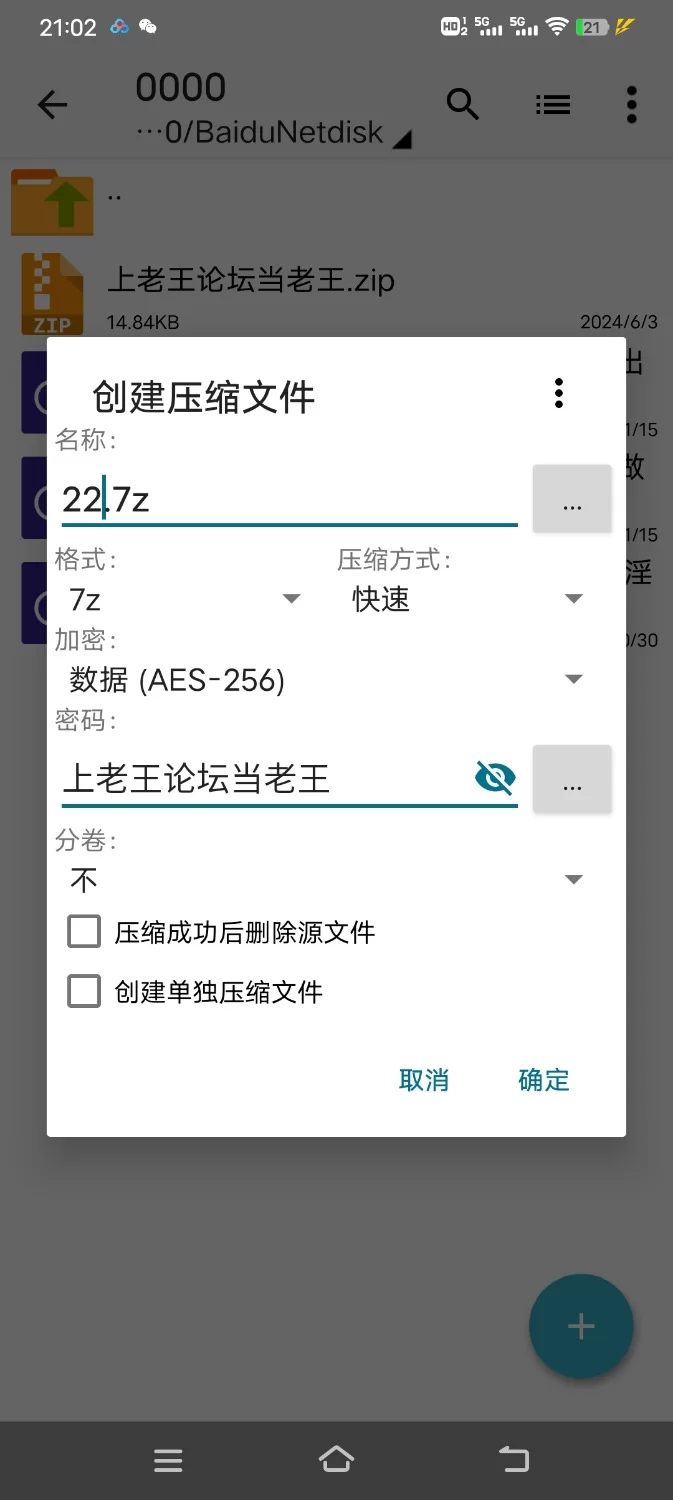Tap the browse button beside the name field
673x1500 pixels.
[572, 499]
